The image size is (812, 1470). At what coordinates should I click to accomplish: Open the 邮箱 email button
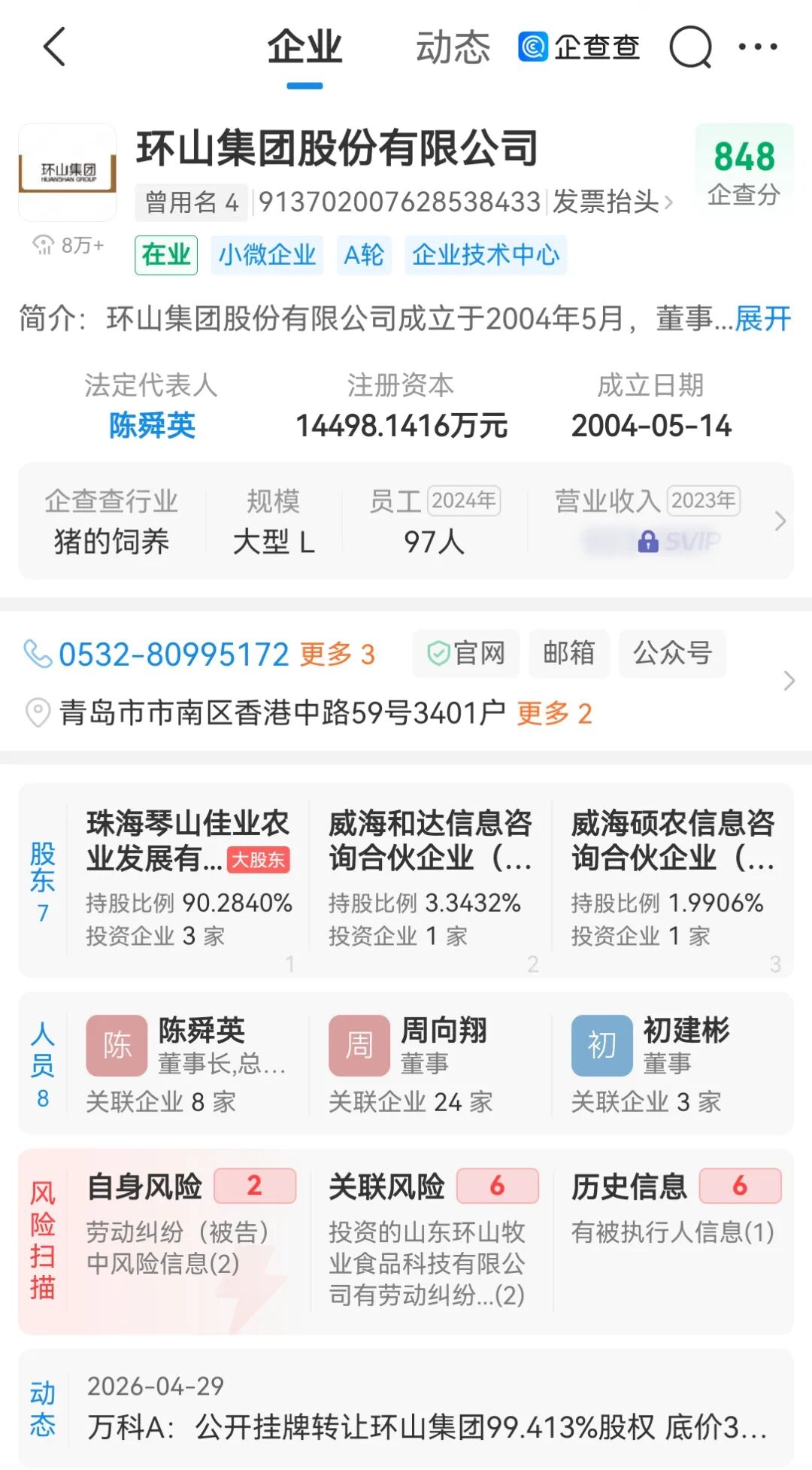tap(569, 653)
